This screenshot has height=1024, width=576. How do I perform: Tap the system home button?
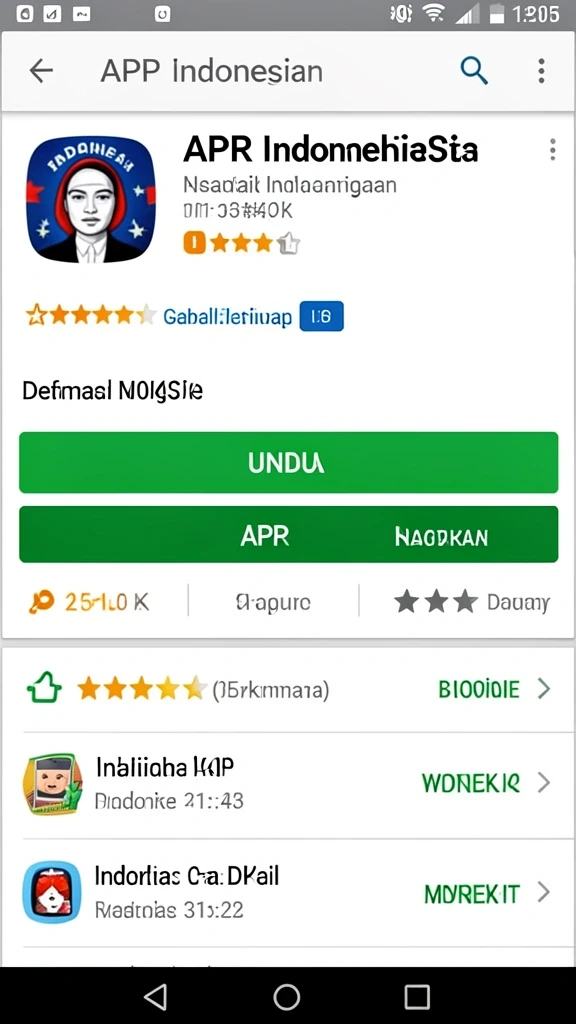coord(287,997)
